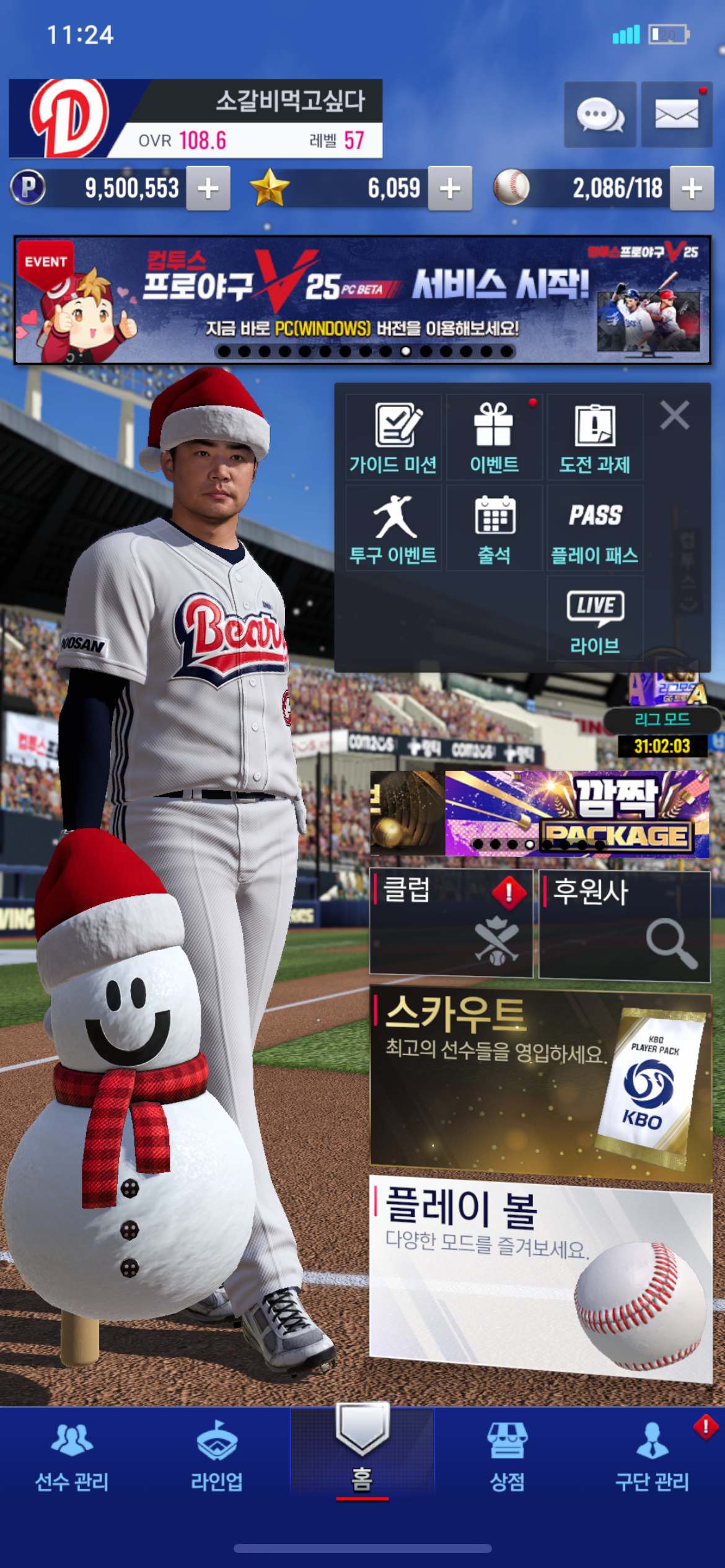Open 스카우트 to recruit players
The height and width of the screenshot is (1568, 725).
point(540,1082)
